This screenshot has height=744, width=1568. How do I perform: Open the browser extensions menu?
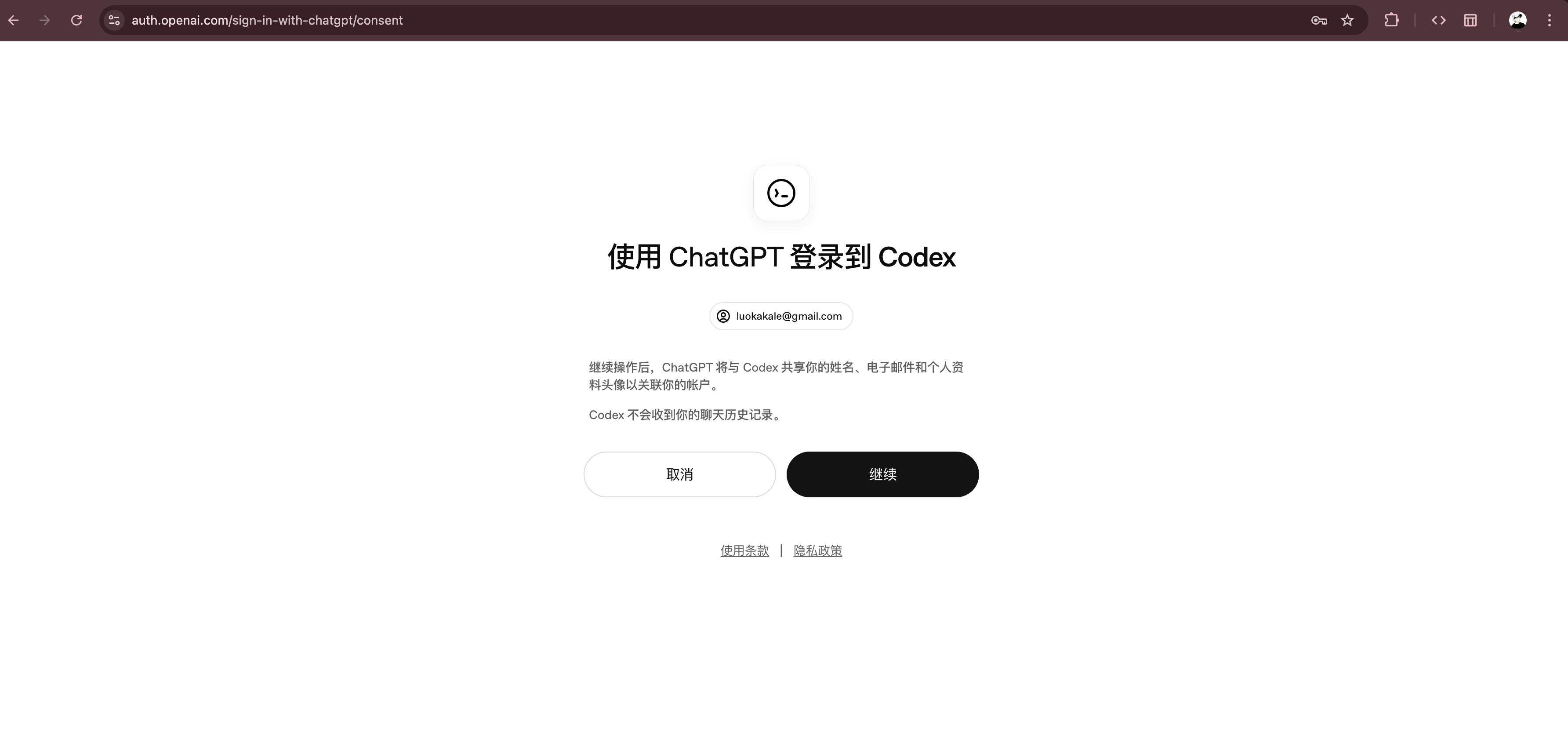tap(1391, 20)
